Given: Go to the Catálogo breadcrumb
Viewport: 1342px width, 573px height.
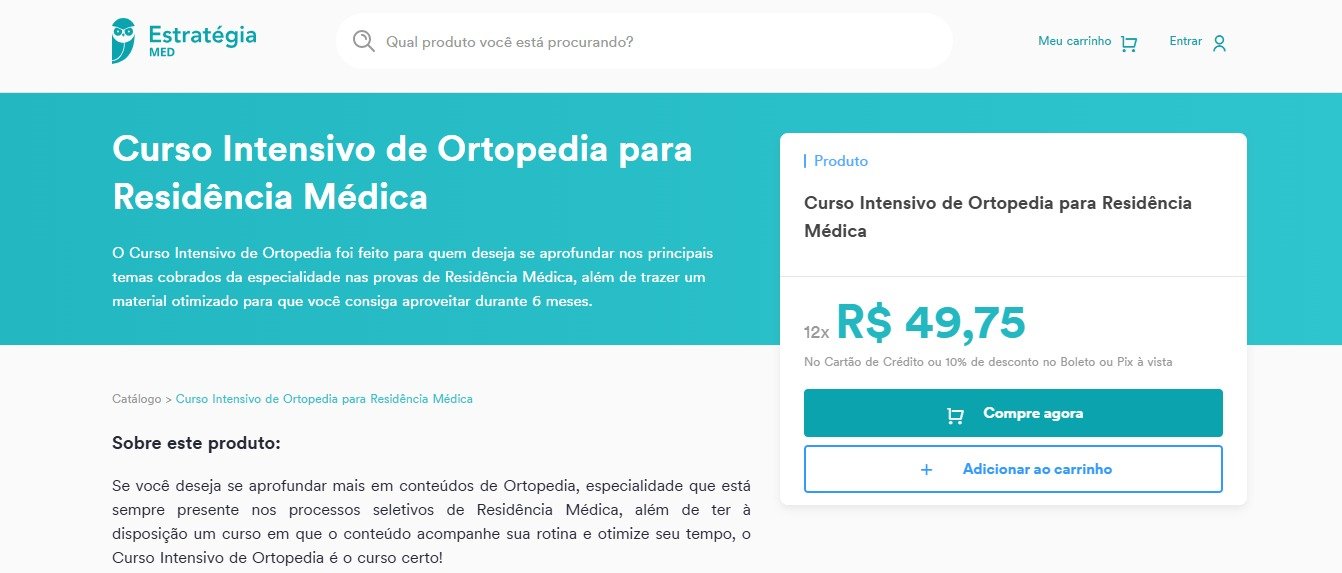Looking at the screenshot, I should tap(136, 399).
